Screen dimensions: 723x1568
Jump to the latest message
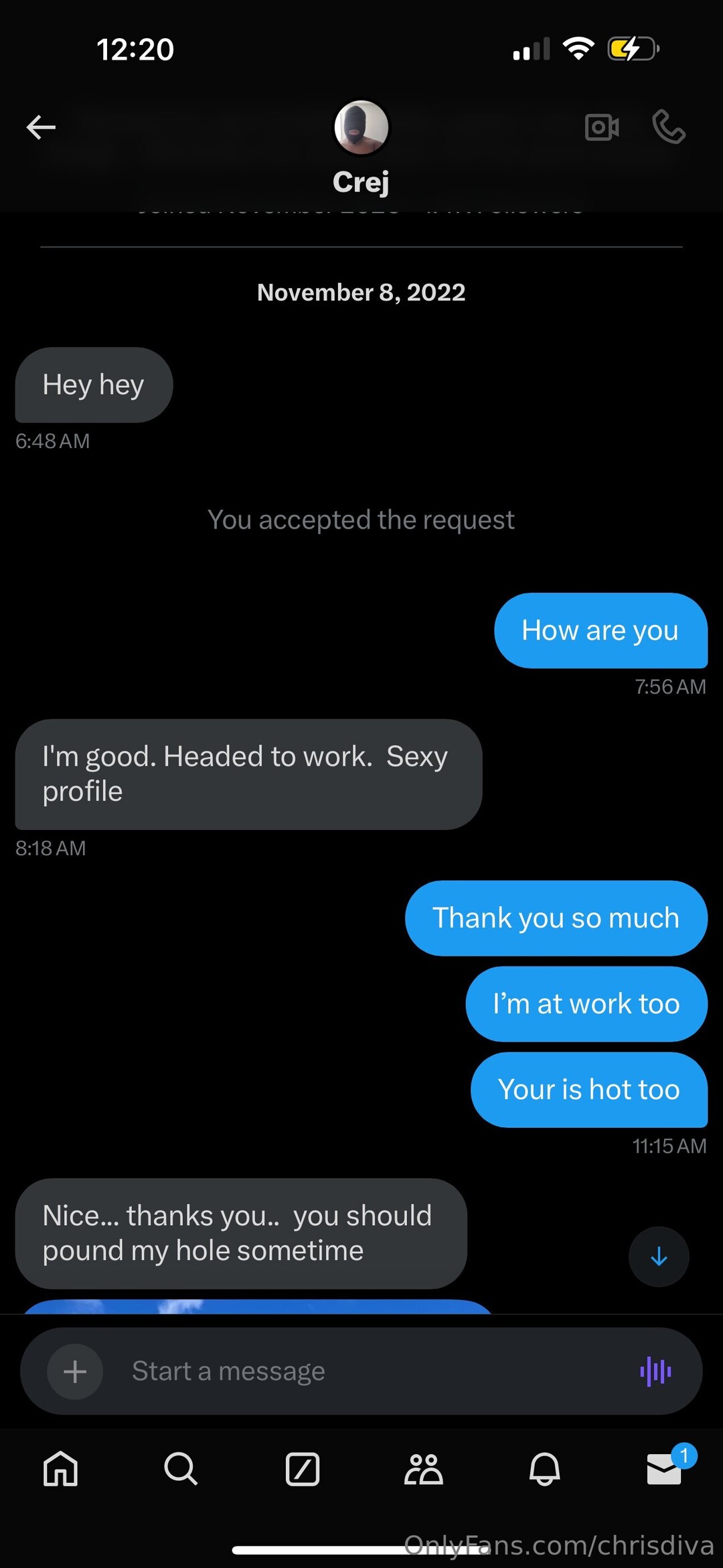tap(659, 1257)
